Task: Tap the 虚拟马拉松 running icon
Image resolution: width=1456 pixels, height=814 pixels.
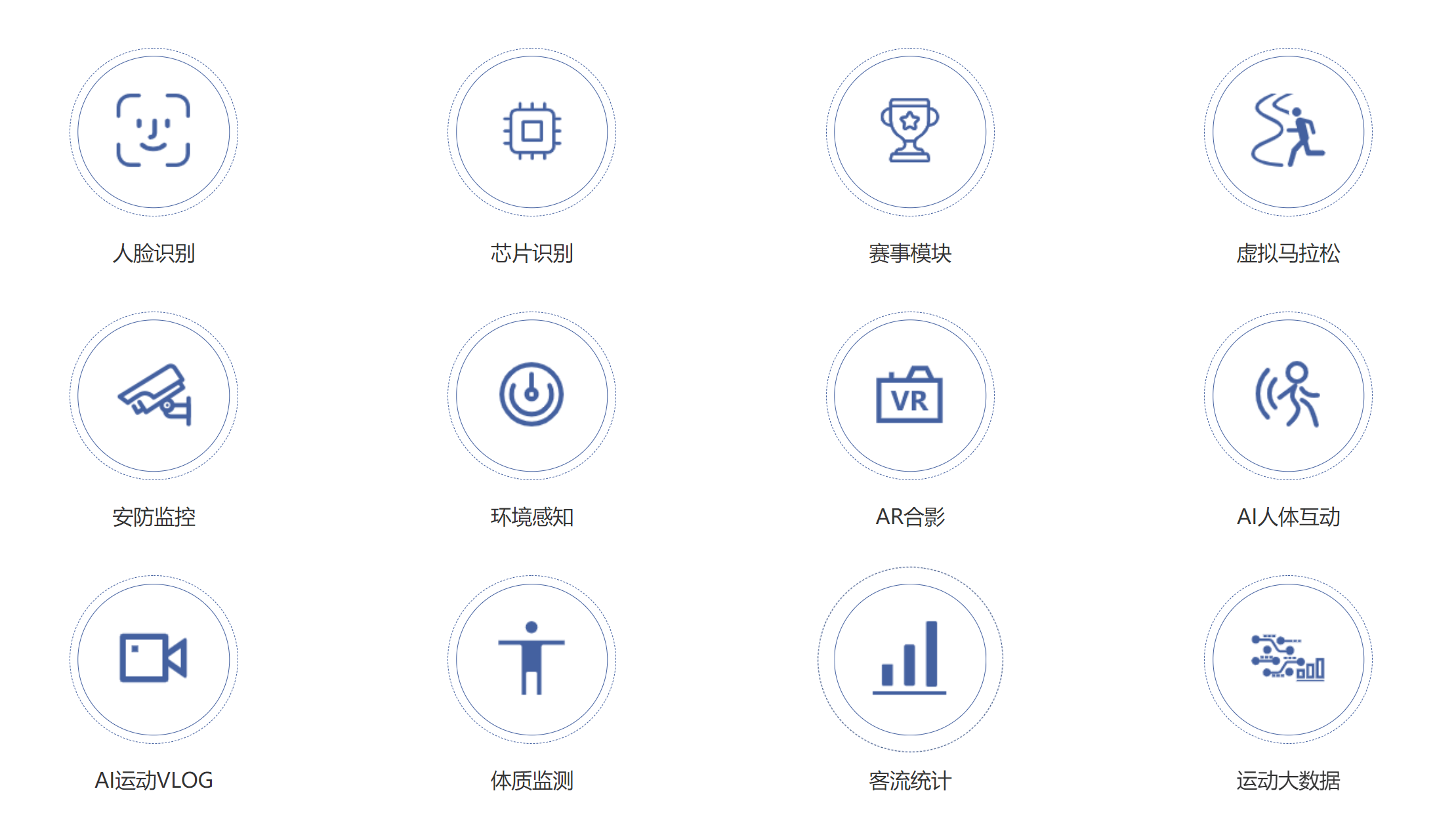Action: coord(1288,131)
